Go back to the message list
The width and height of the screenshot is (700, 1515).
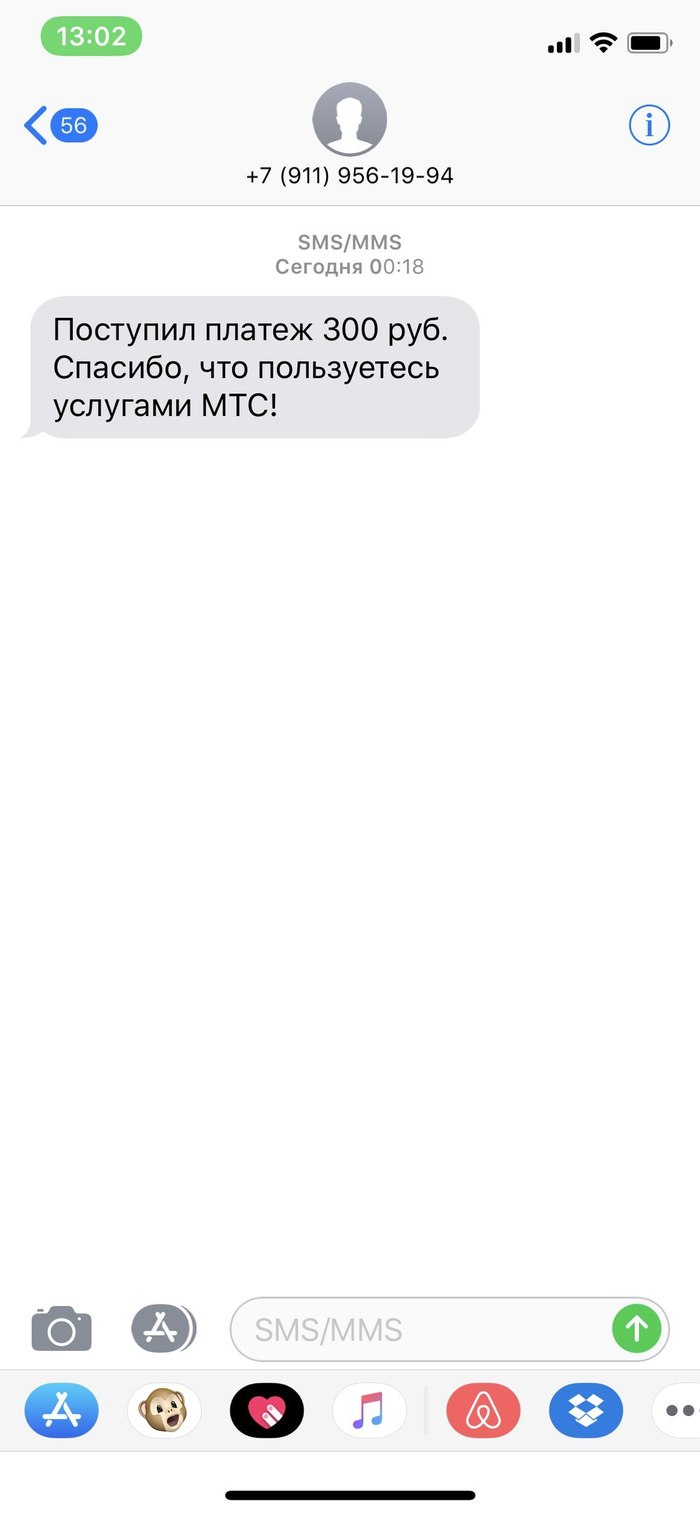[x=60, y=126]
